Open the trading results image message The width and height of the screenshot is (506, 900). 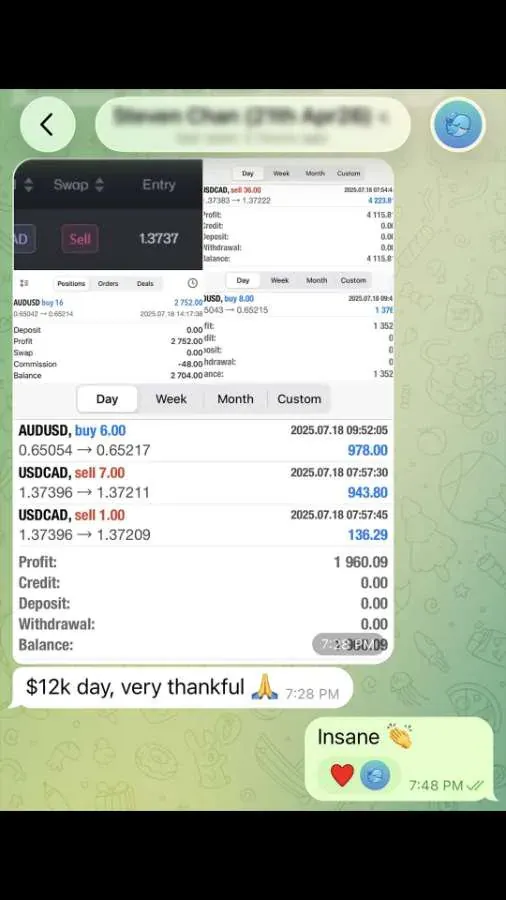coord(203,410)
